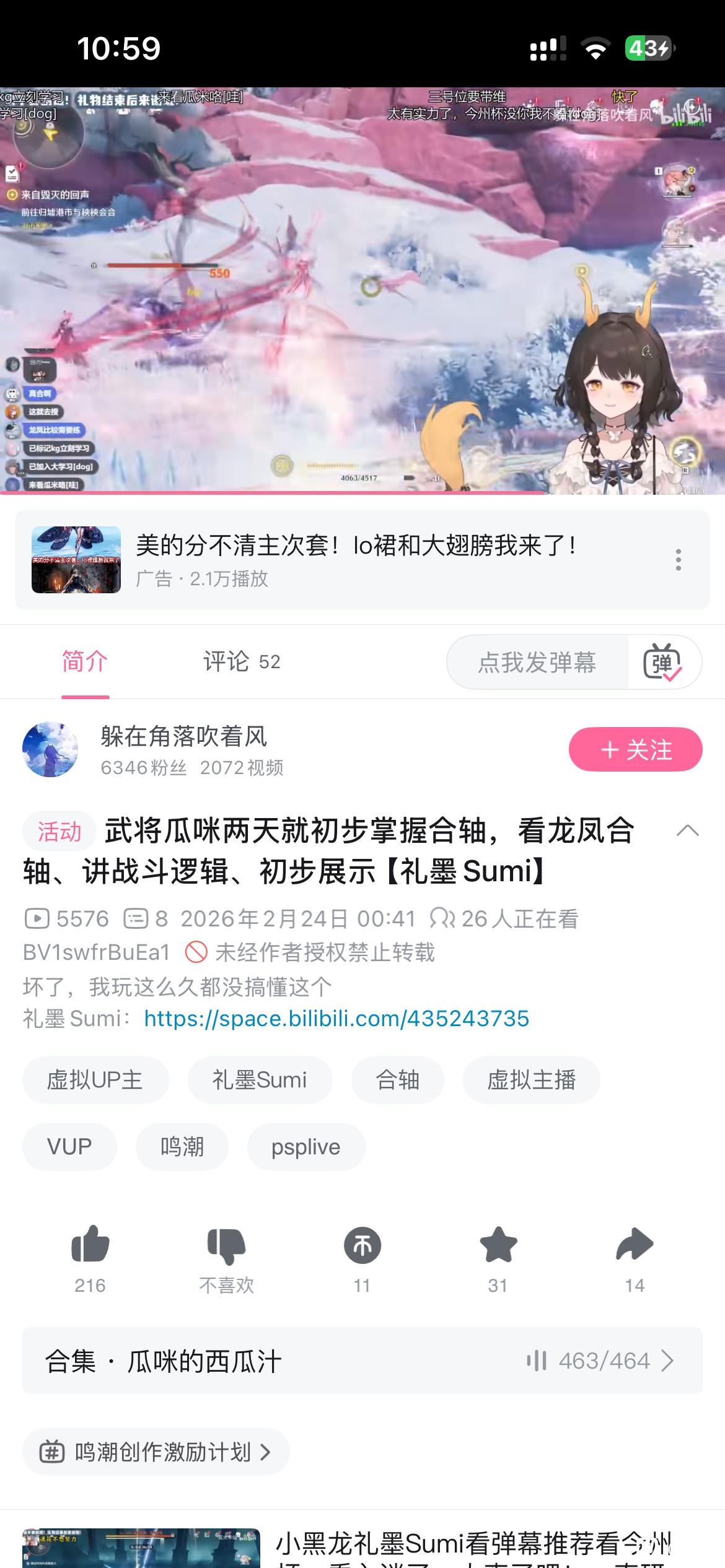Tap the 点我发弹幕 input field
The height and width of the screenshot is (1568, 725).
pos(537,662)
